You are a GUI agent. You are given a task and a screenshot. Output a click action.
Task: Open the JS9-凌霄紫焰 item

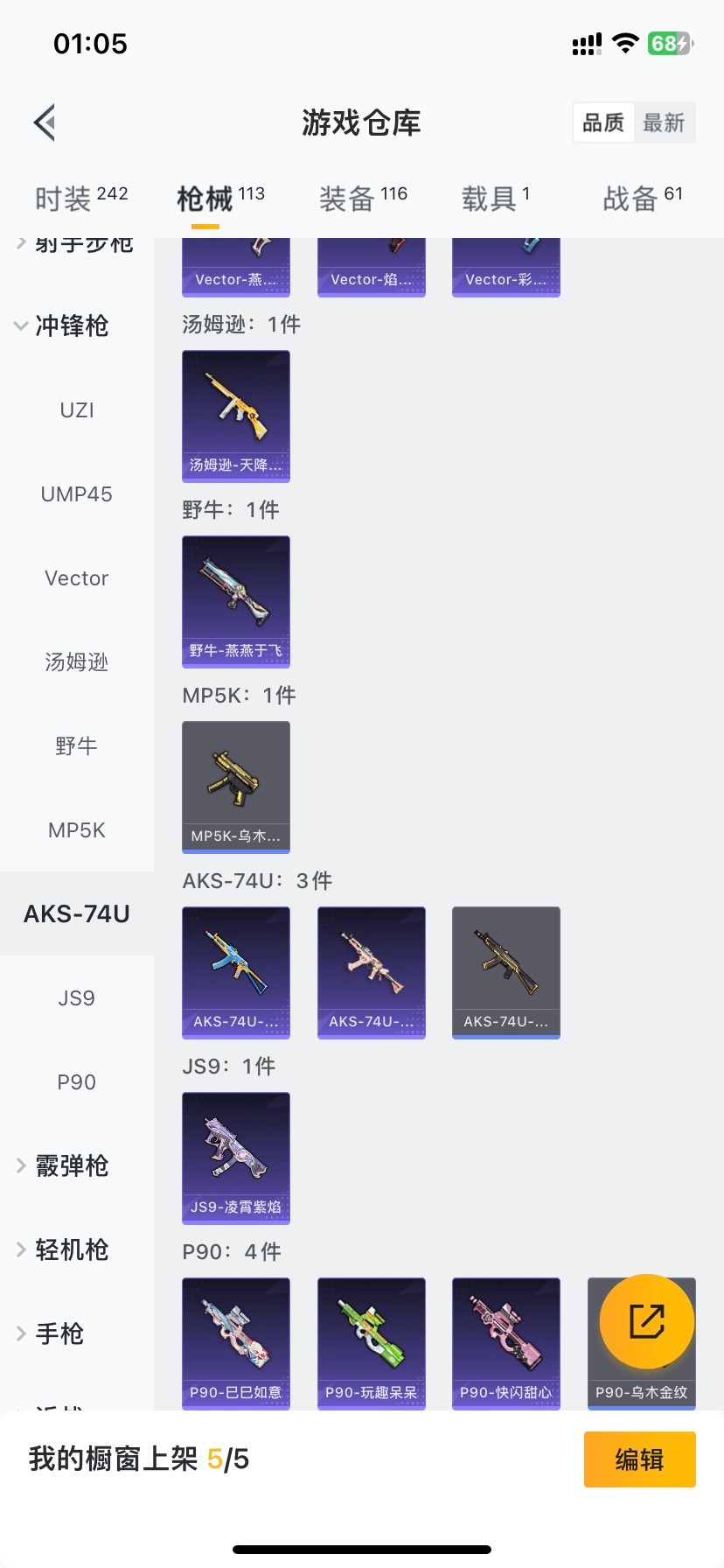coord(236,1158)
